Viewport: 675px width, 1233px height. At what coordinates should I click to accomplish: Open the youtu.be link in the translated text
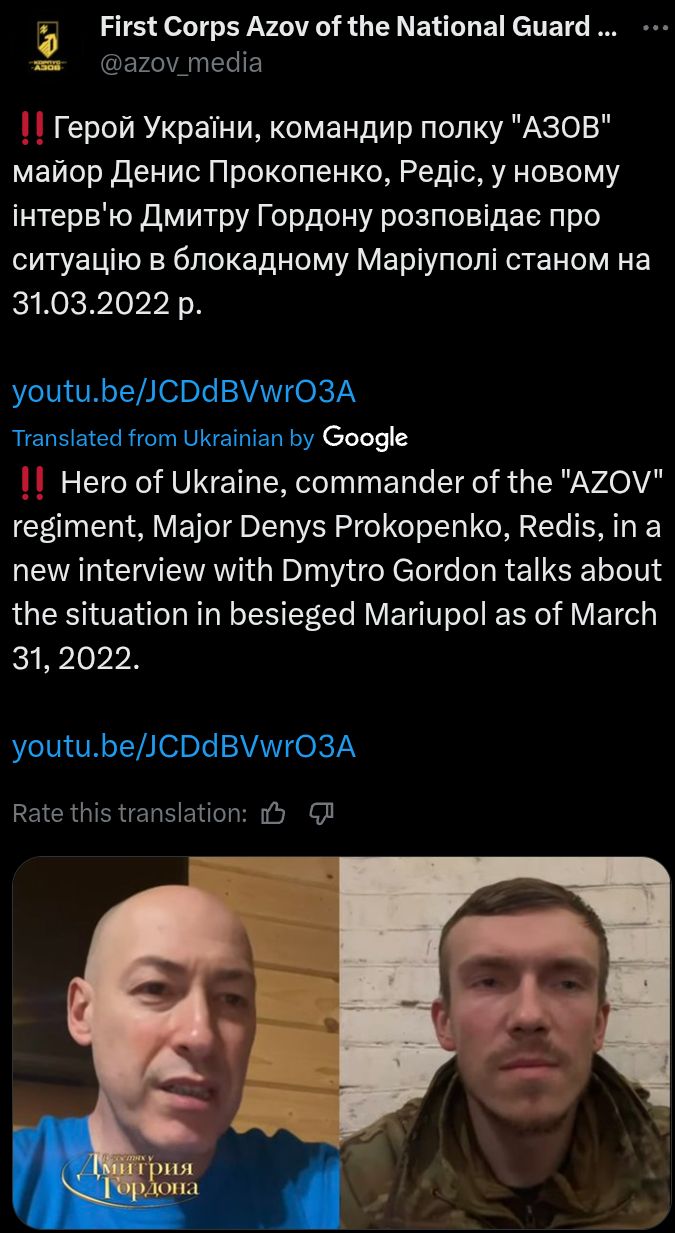click(184, 745)
